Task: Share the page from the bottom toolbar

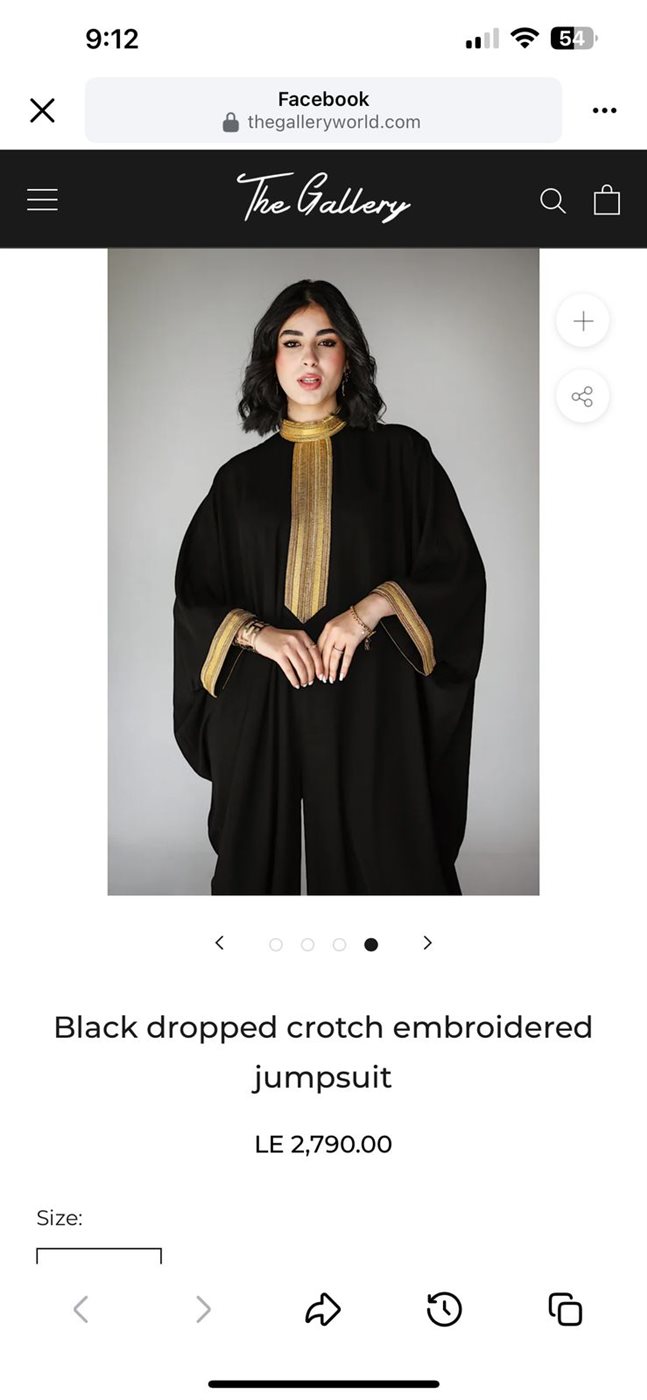Action: pyautogui.click(x=323, y=1309)
